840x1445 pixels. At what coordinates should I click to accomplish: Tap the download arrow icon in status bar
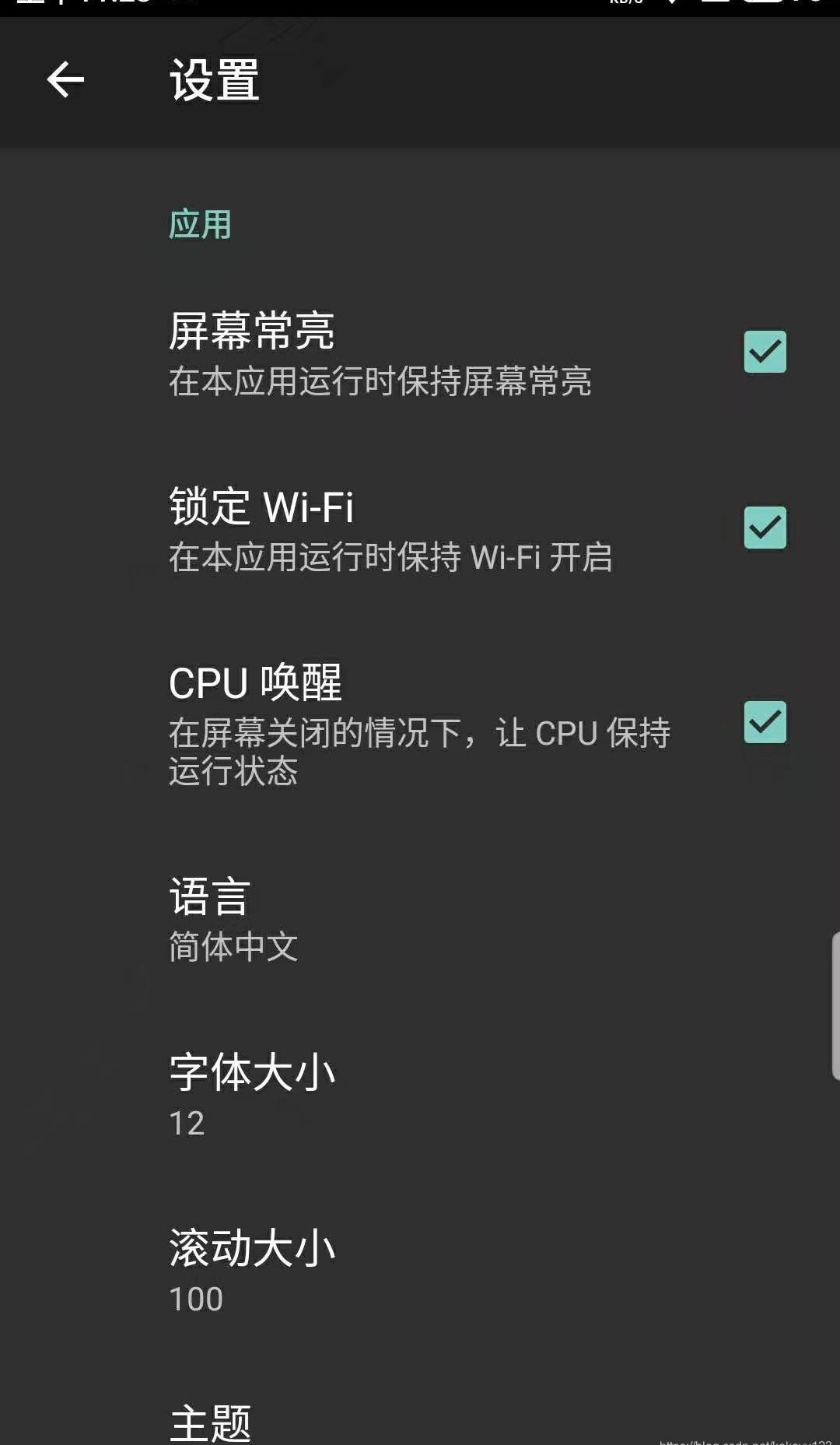point(670,6)
